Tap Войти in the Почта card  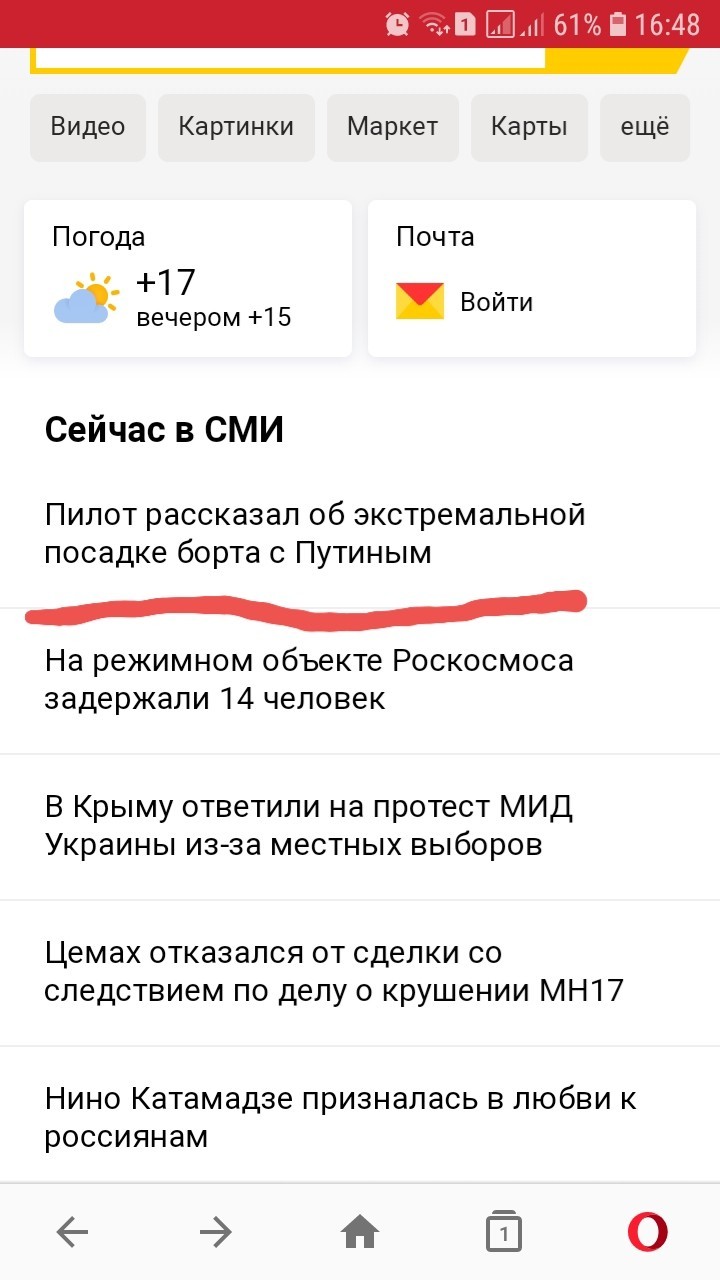(x=496, y=302)
